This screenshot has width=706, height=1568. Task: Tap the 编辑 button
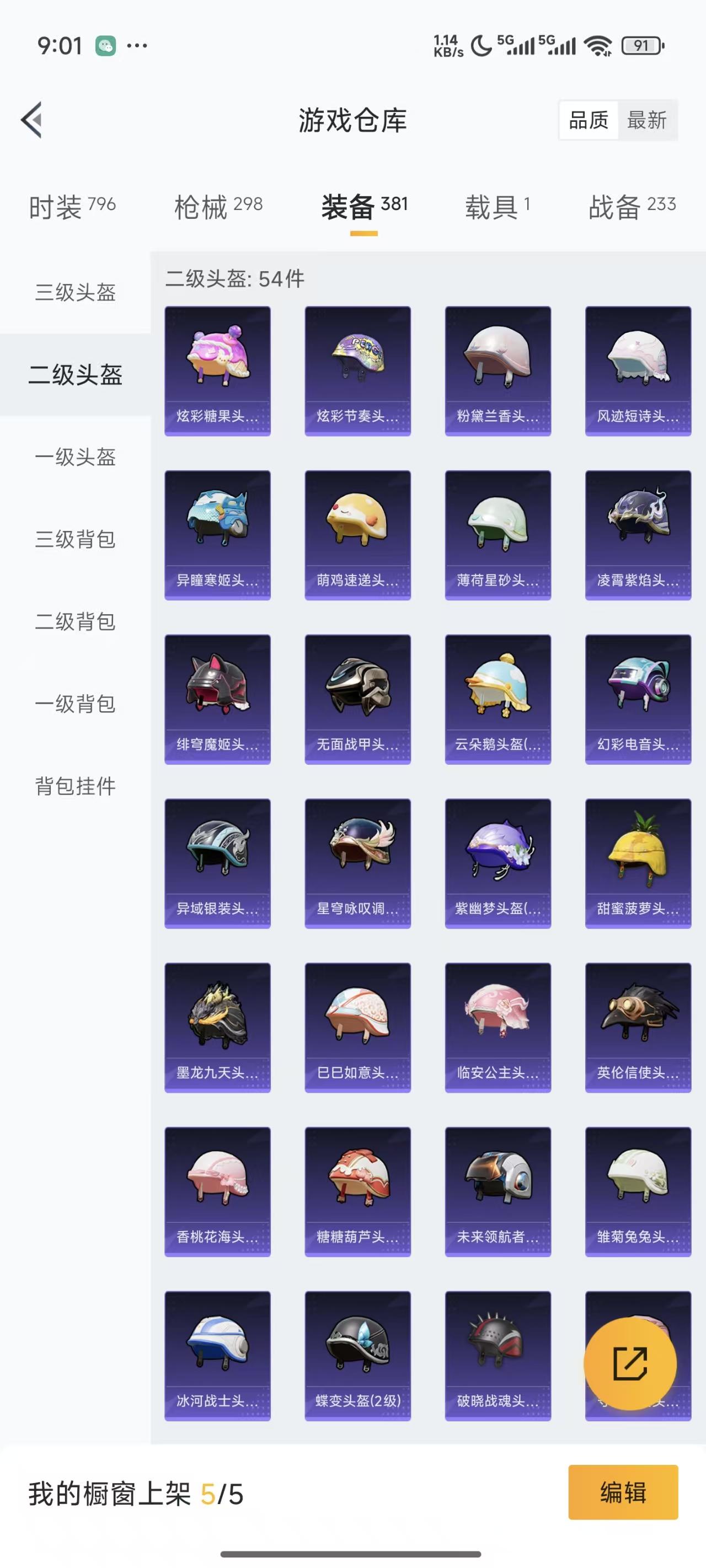click(623, 1492)
